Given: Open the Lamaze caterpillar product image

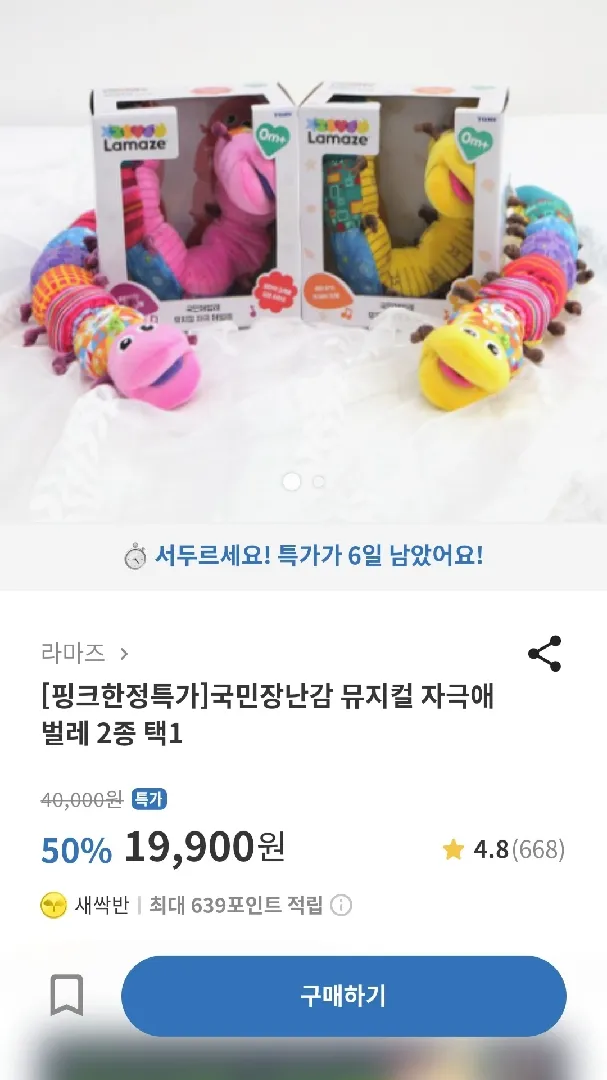Looking at the screenshot, I should point(303,262).
